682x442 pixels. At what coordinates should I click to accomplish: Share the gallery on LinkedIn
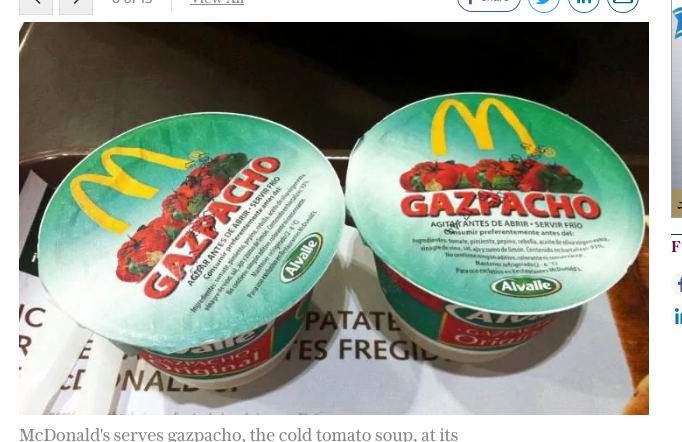coord(584,3)
